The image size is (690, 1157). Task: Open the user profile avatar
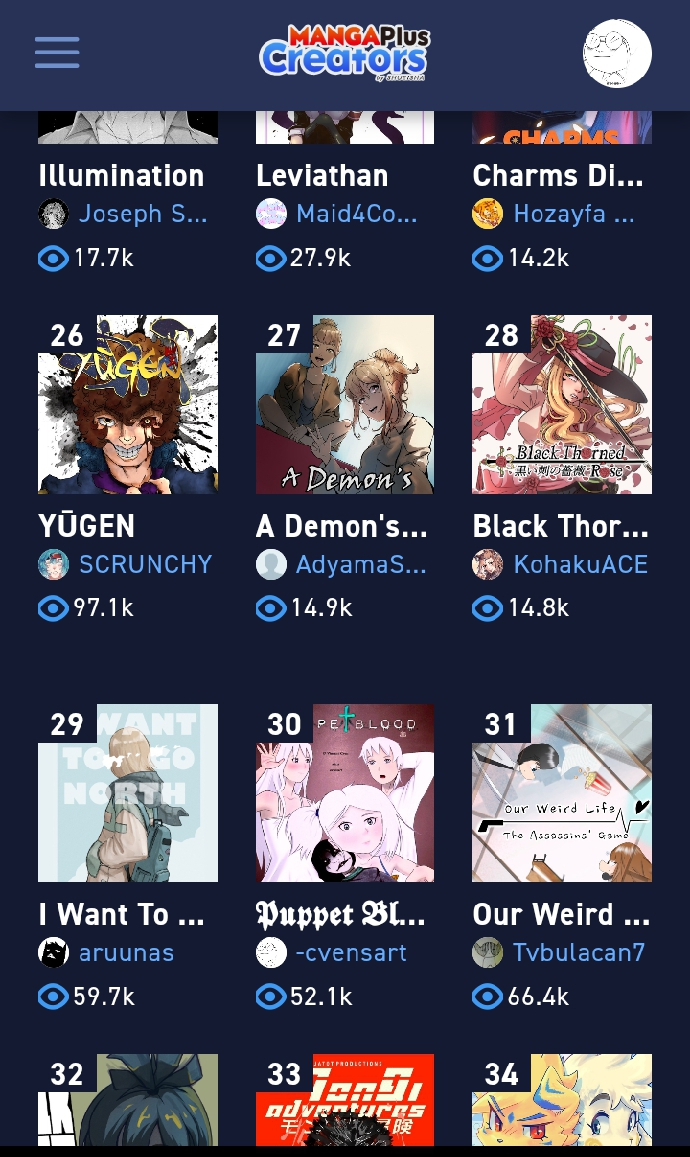click(617, 53)
